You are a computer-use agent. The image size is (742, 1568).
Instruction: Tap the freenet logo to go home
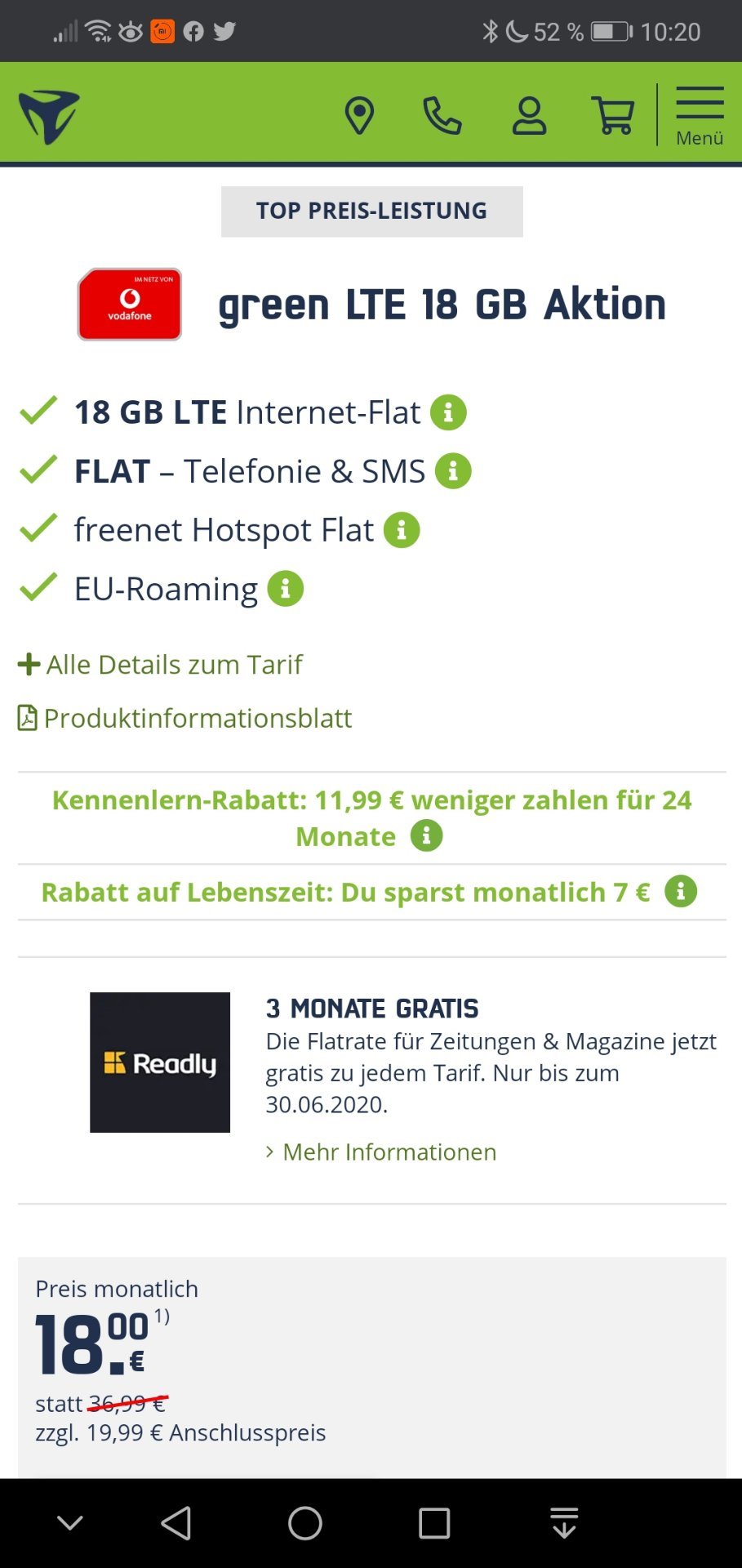click(49, 117)
